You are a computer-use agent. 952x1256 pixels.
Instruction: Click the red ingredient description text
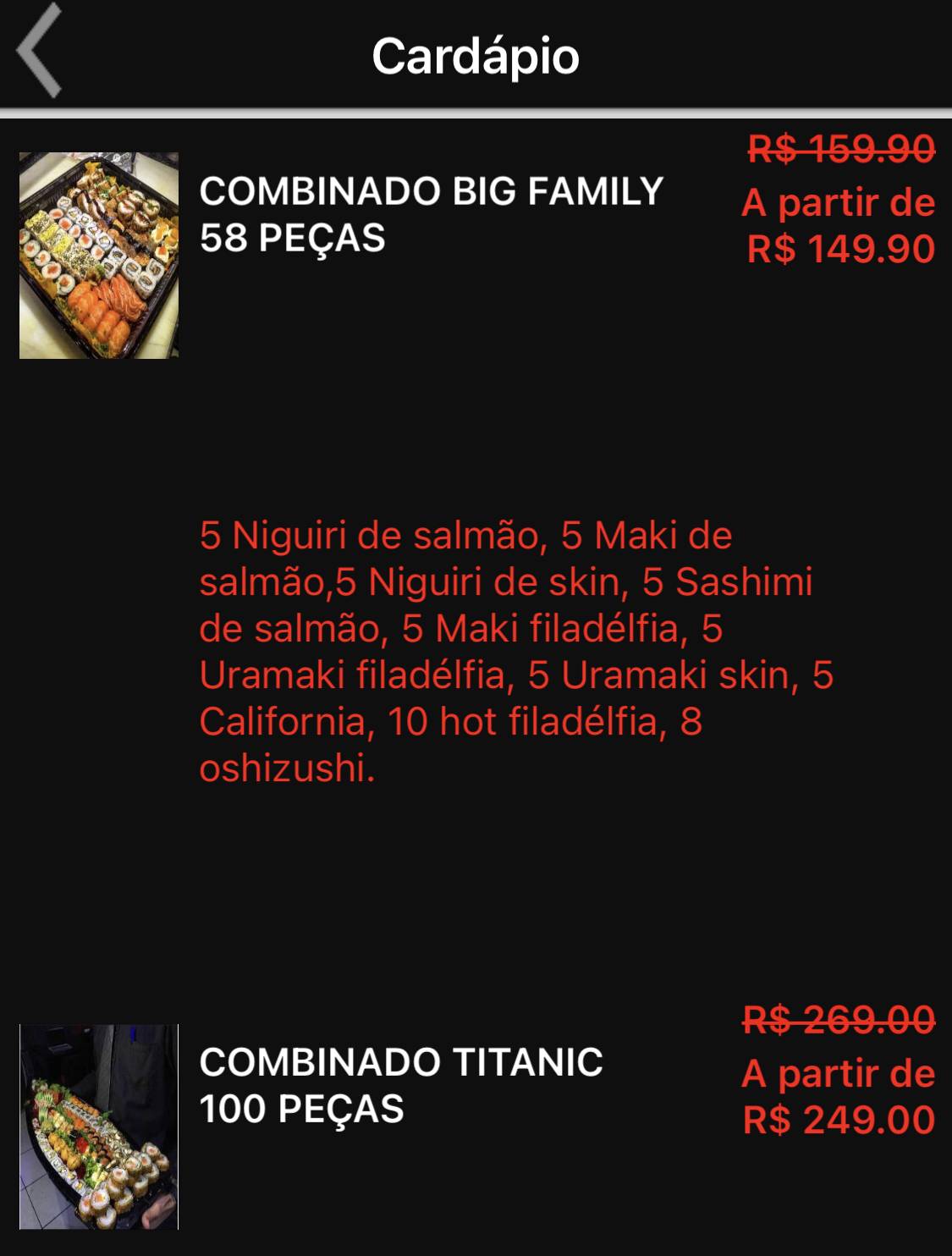(508, 652)
